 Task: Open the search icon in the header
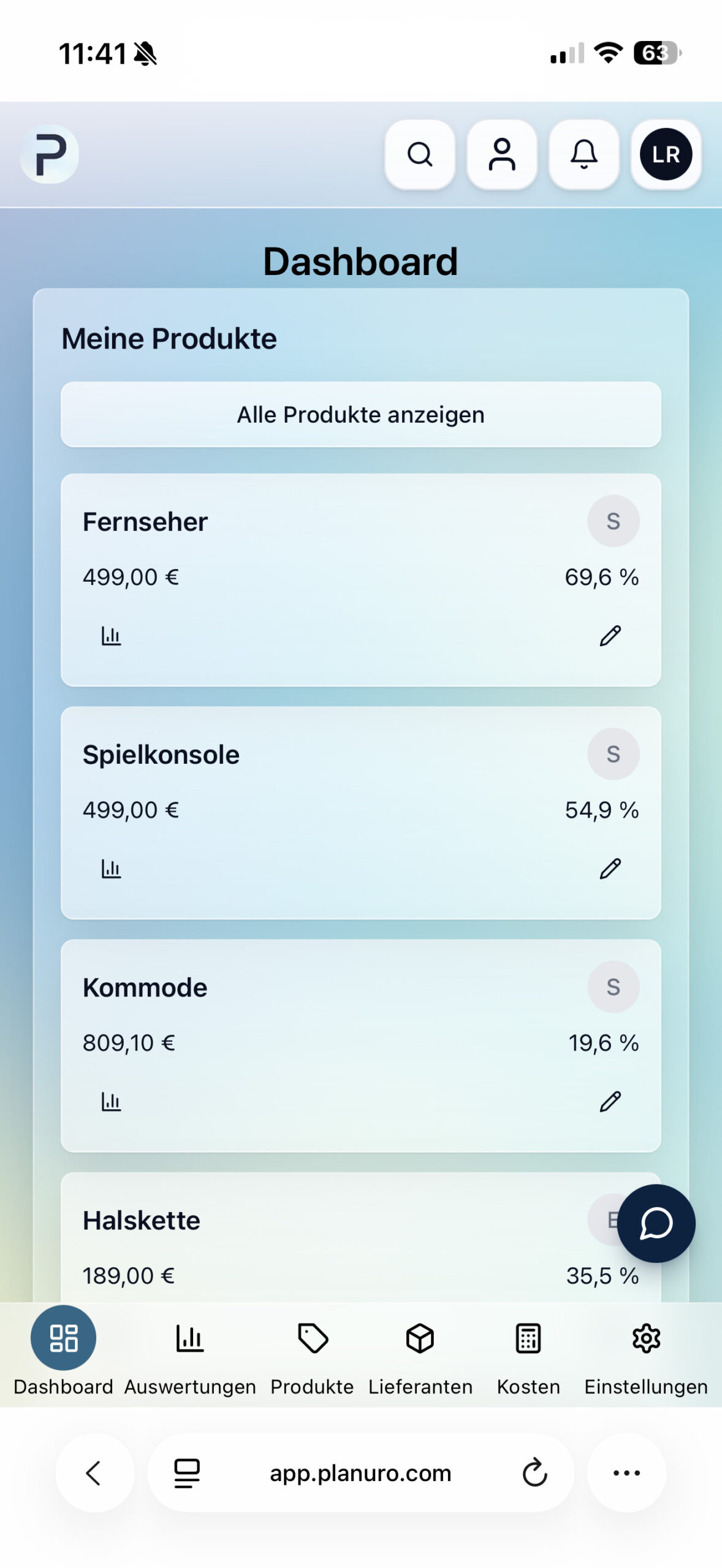point(420,154)
